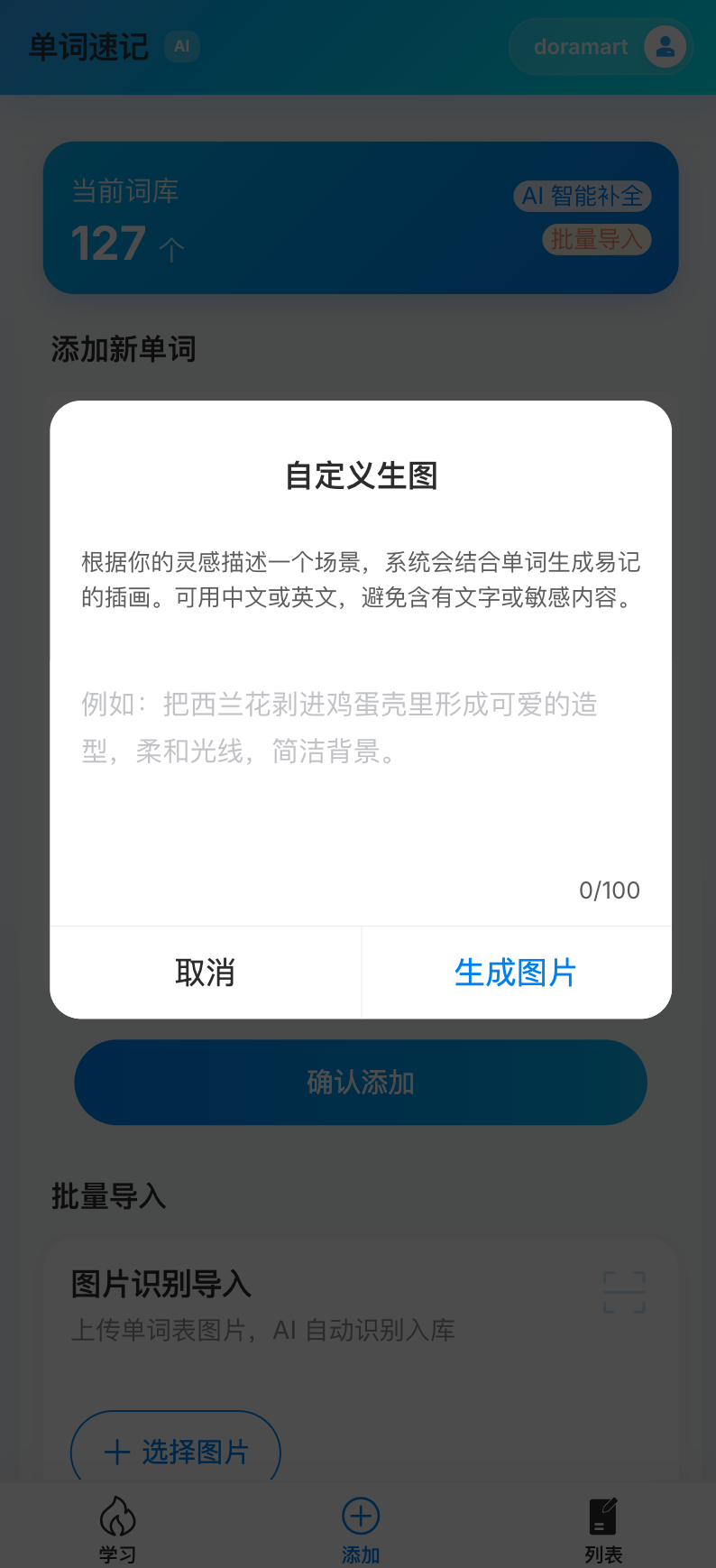Open the AI 智能补全 pill on the card
Viewport: 716px width, 1568px height.
[x=583, y=197]
